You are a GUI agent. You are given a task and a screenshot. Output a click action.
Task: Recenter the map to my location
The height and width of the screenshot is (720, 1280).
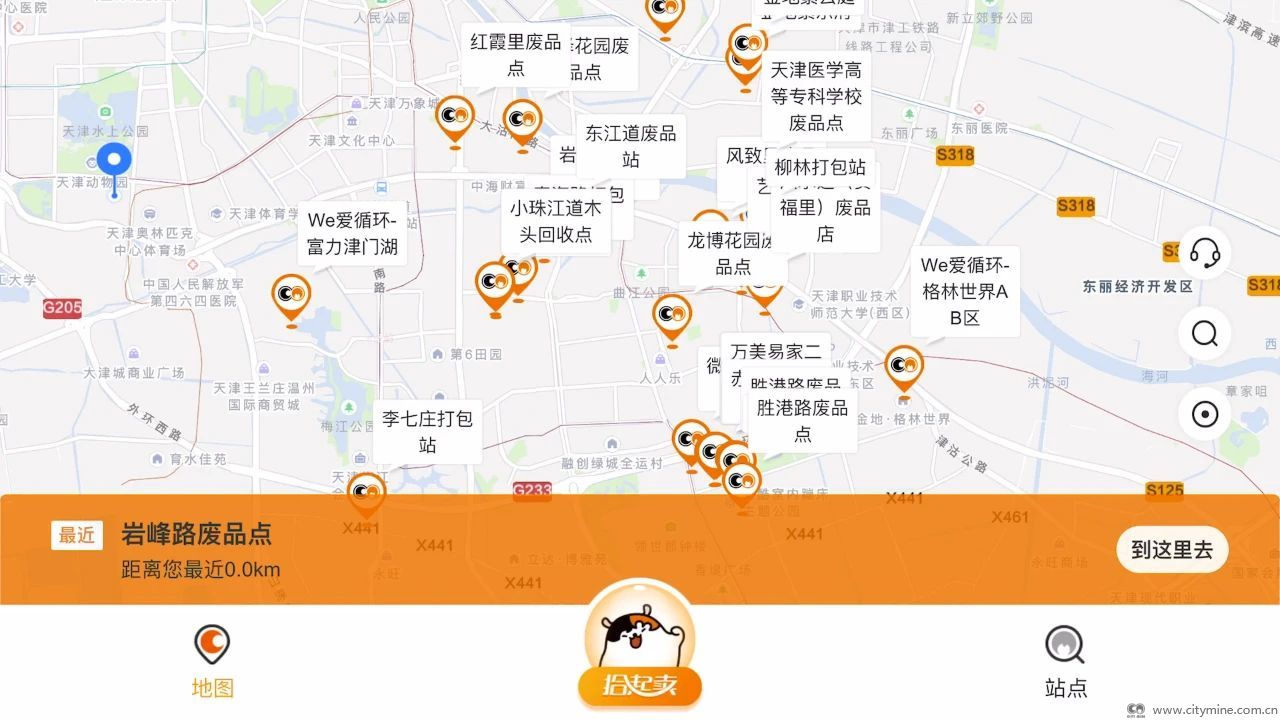coord(1204,414)
